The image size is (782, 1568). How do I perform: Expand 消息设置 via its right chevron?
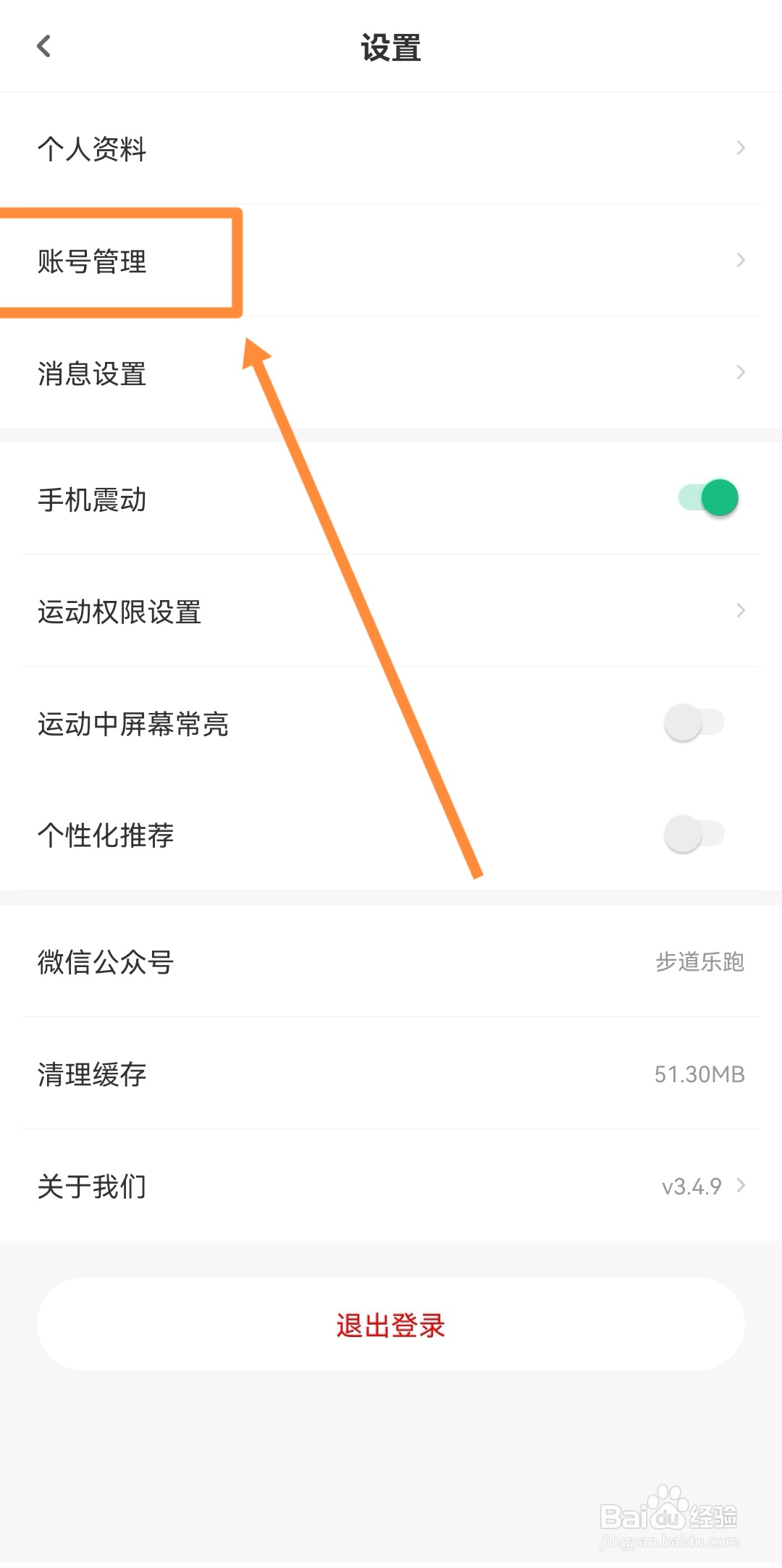[740, 372]
